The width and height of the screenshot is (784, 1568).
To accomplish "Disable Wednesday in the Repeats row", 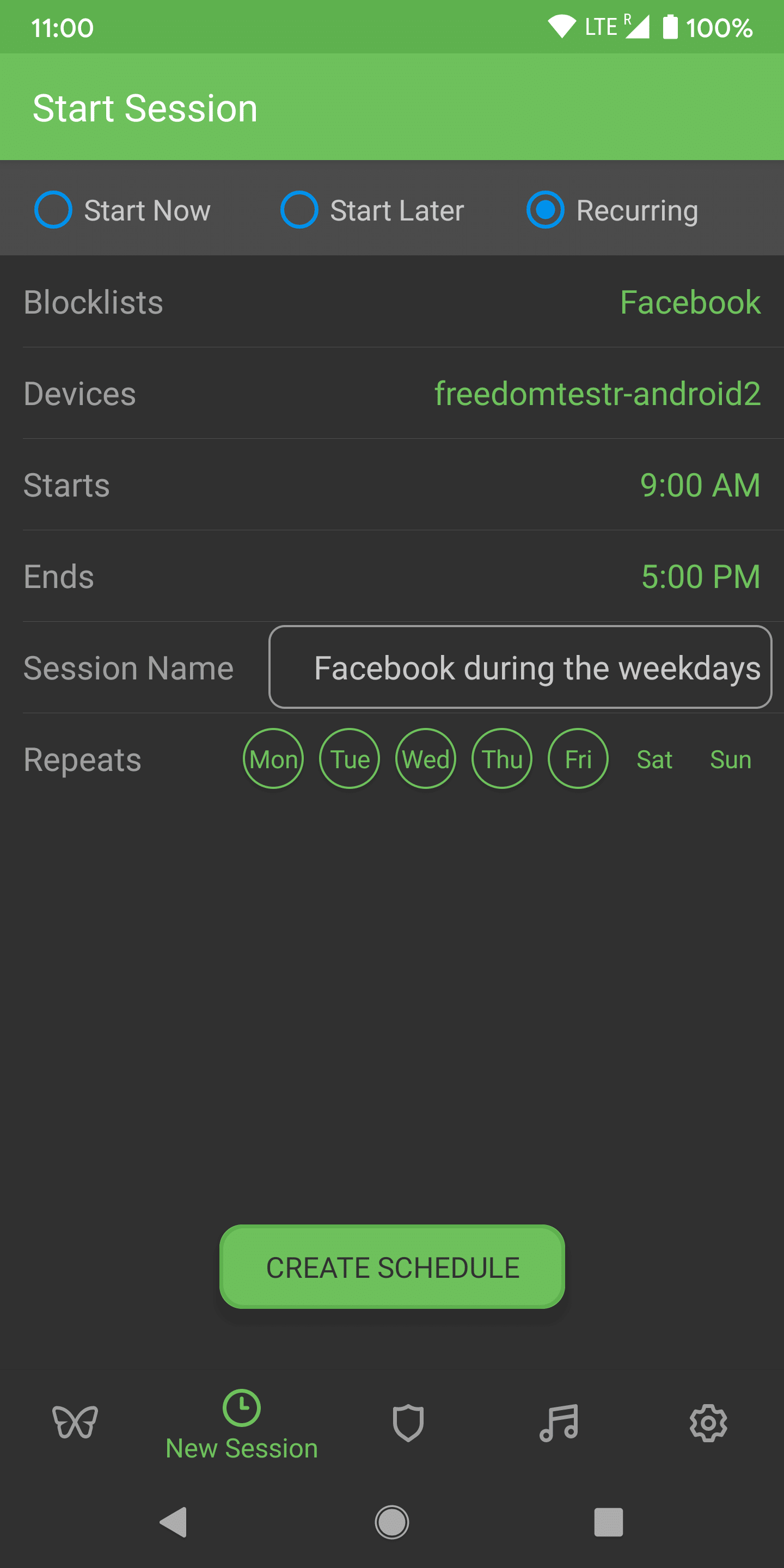I will tap(425, 758).
